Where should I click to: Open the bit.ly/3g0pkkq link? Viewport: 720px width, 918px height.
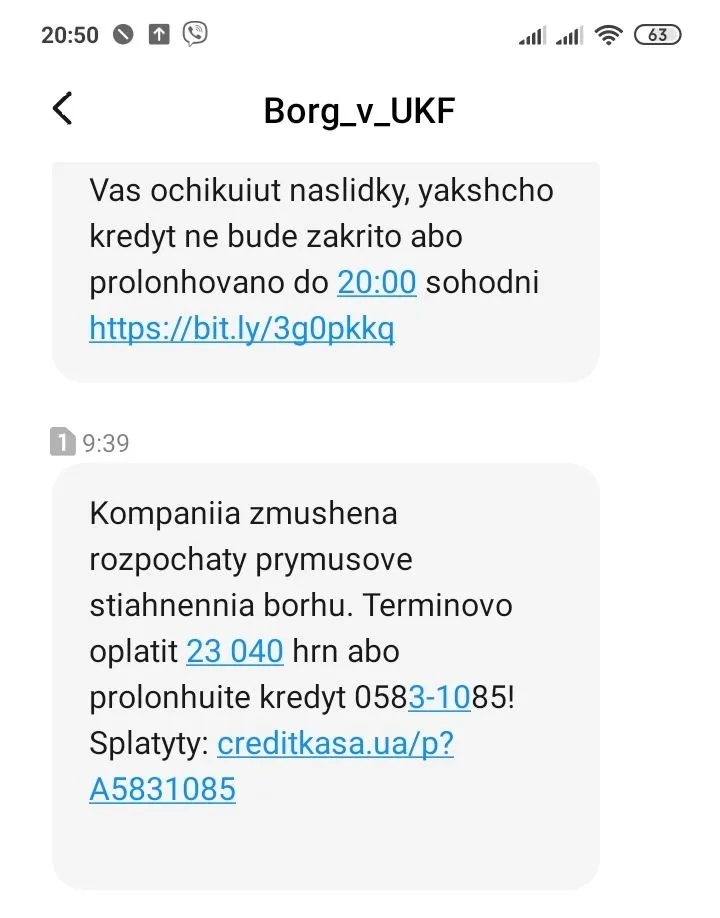pos(241,329)
